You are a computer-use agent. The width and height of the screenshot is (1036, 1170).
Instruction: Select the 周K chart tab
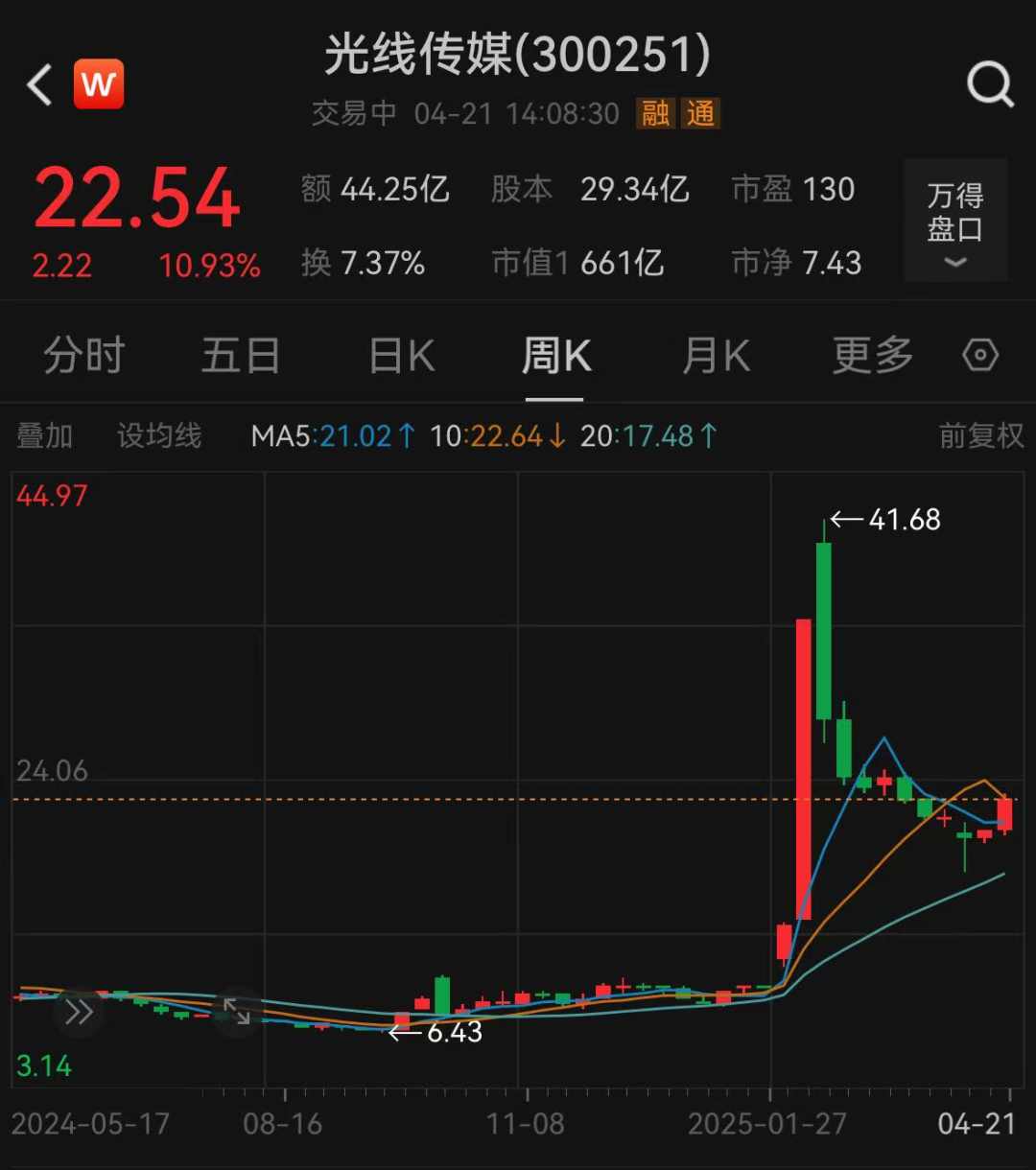click(x=555, y=356)
